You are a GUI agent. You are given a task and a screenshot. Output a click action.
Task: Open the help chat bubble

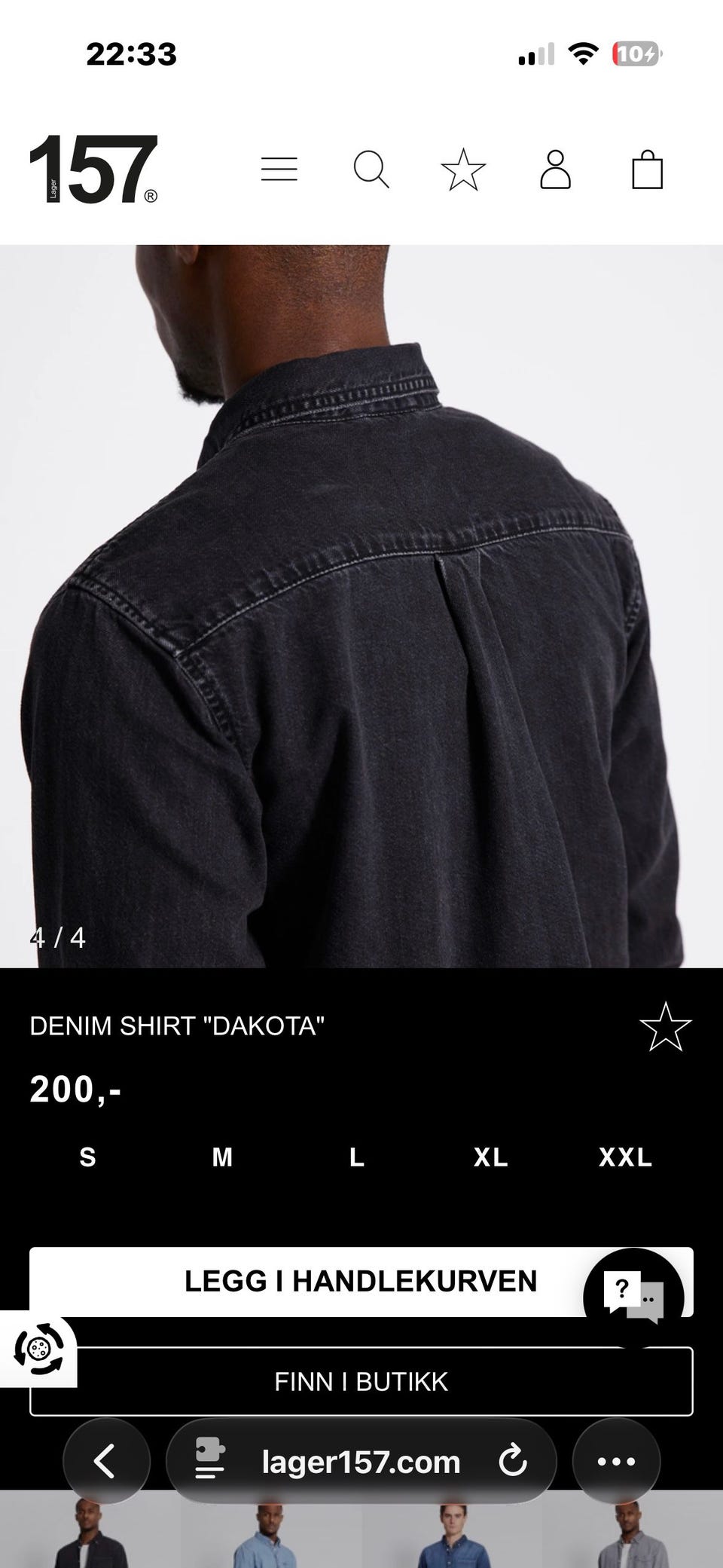tap(633, 1298)
